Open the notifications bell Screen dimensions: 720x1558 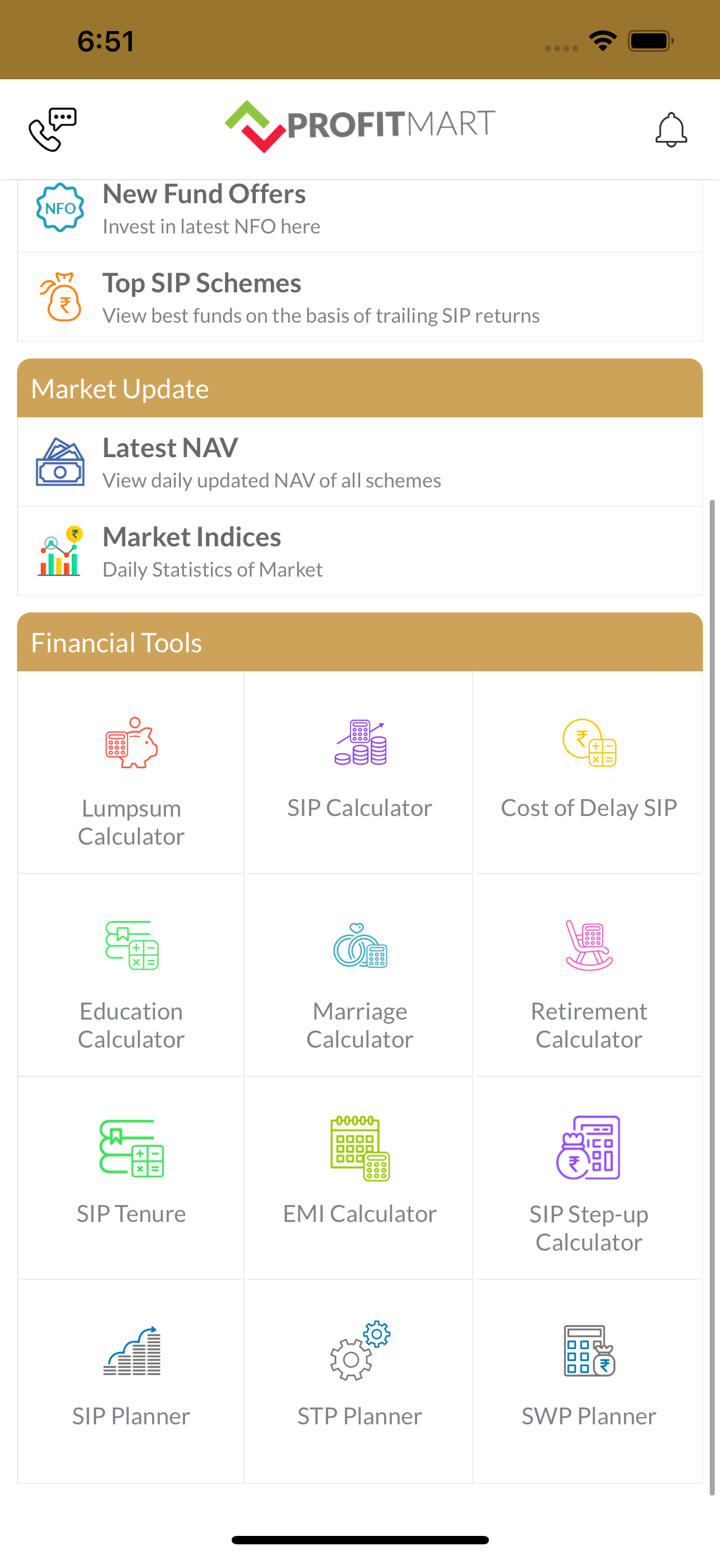pos(671,129)
